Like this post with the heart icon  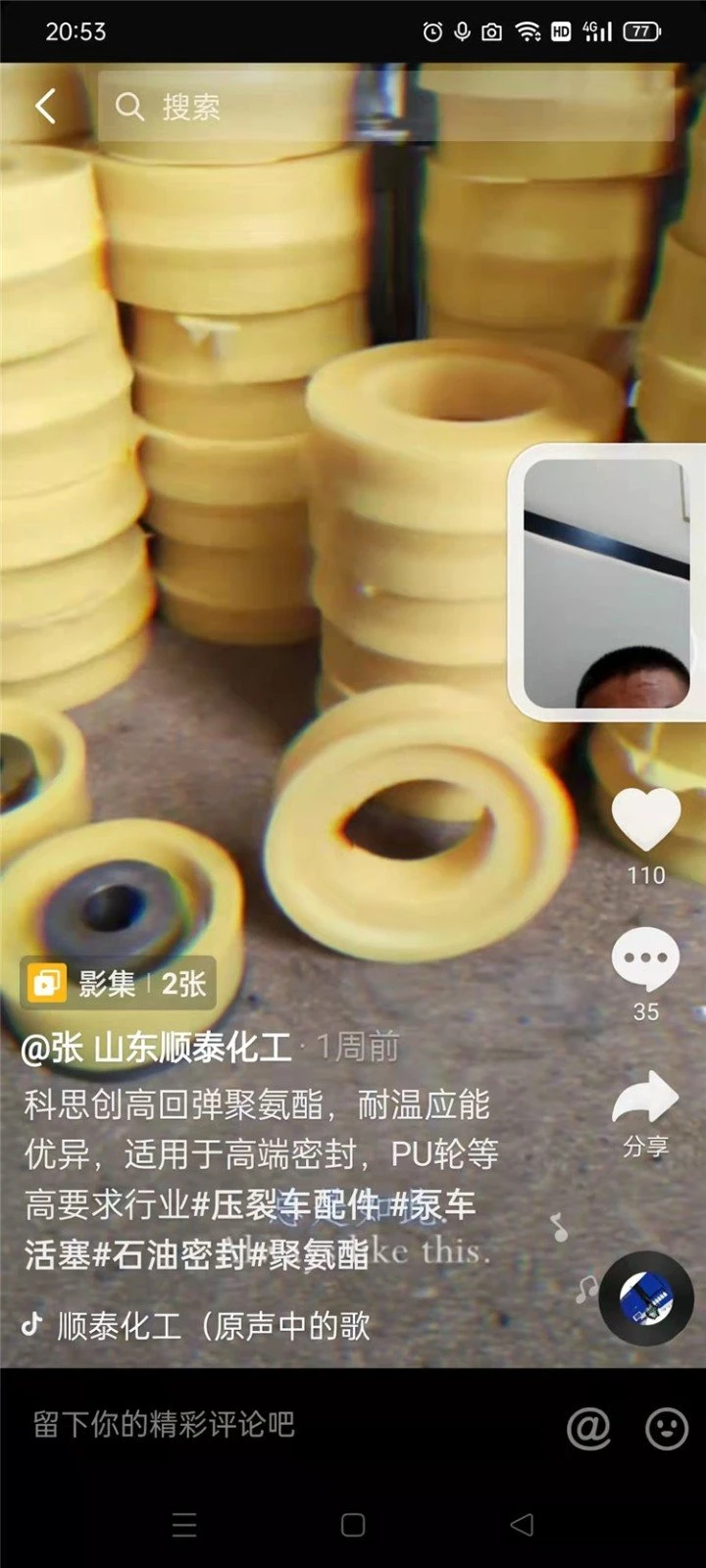coord(645,819)
